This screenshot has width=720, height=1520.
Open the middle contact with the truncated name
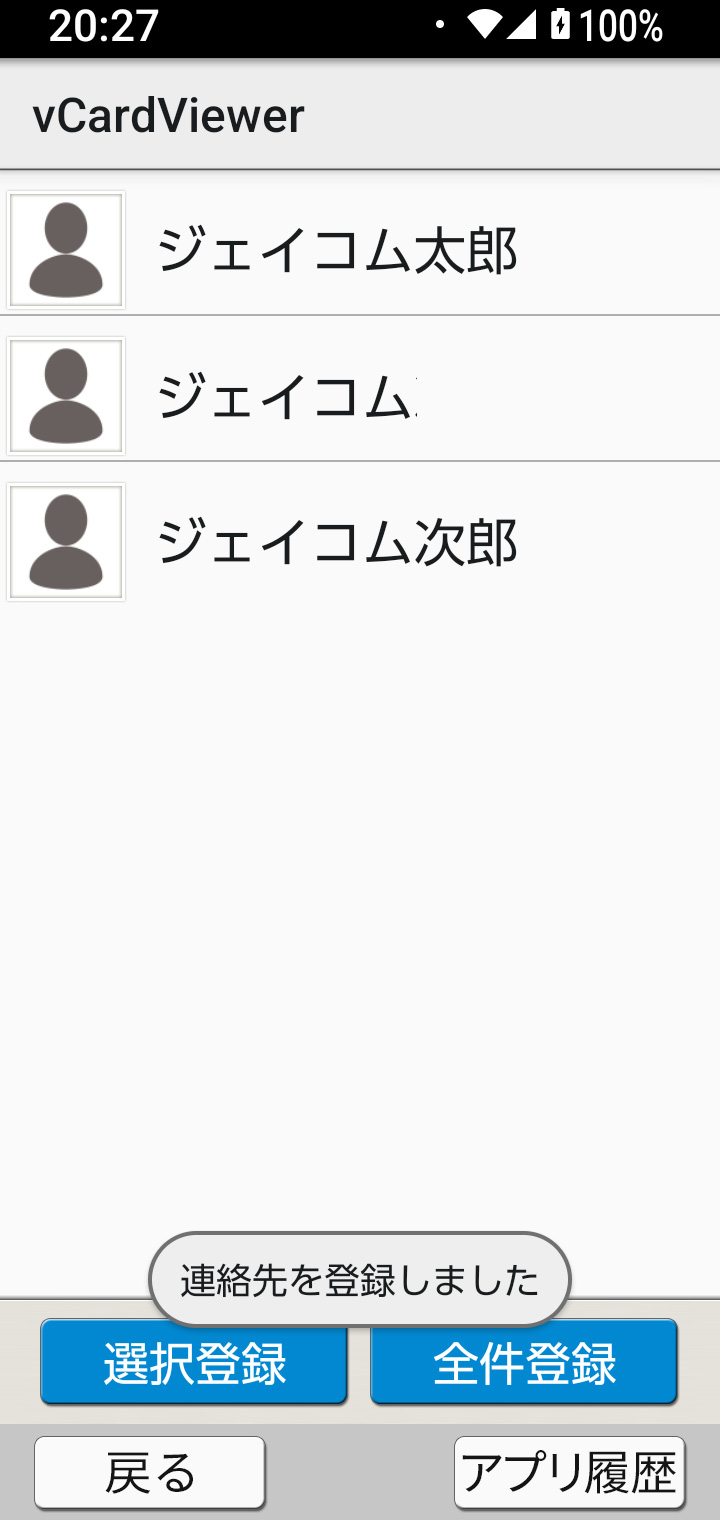pyautogui.click(x=360, y=396)
